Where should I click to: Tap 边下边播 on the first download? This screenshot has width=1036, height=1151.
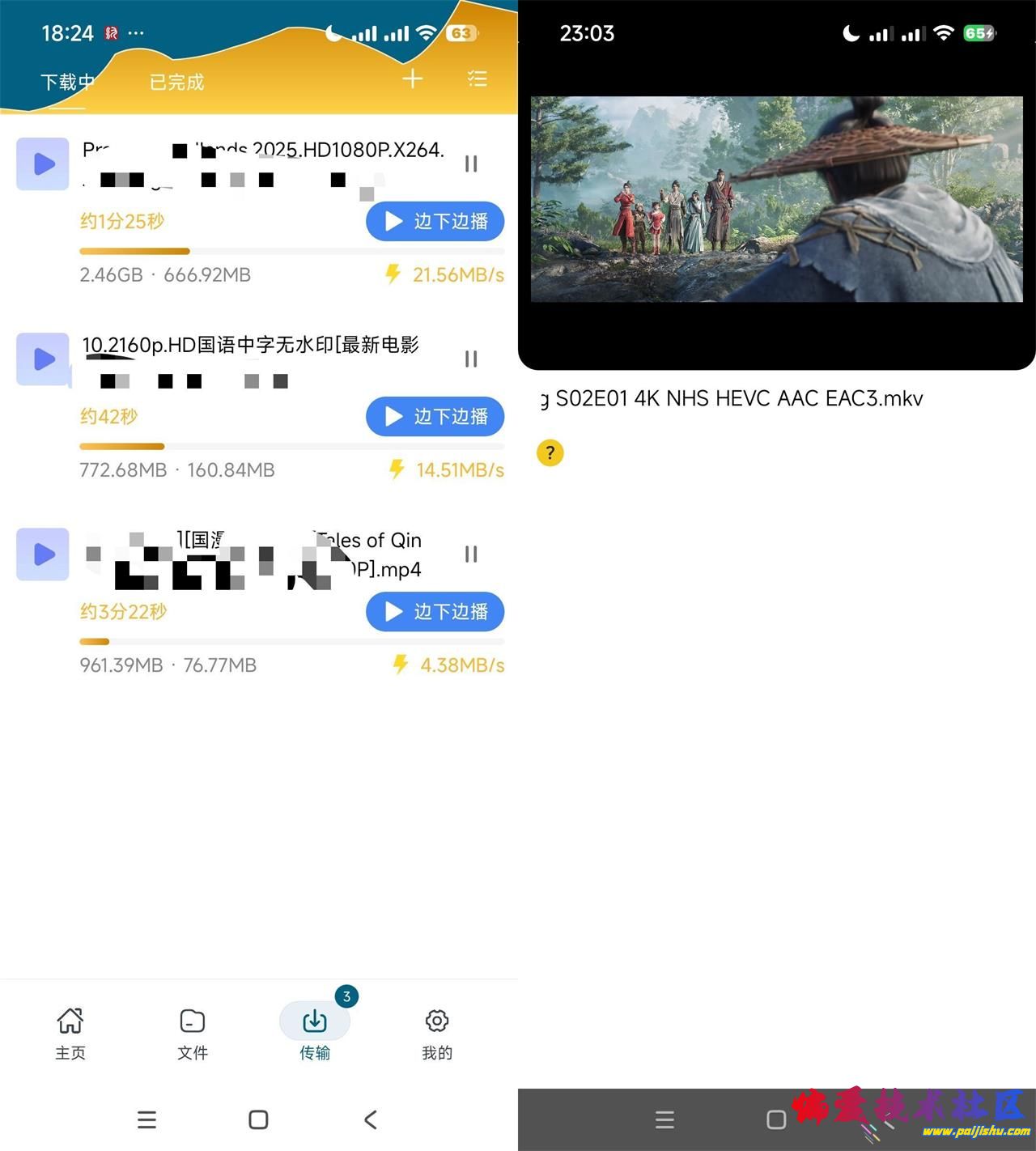[435, 221]
